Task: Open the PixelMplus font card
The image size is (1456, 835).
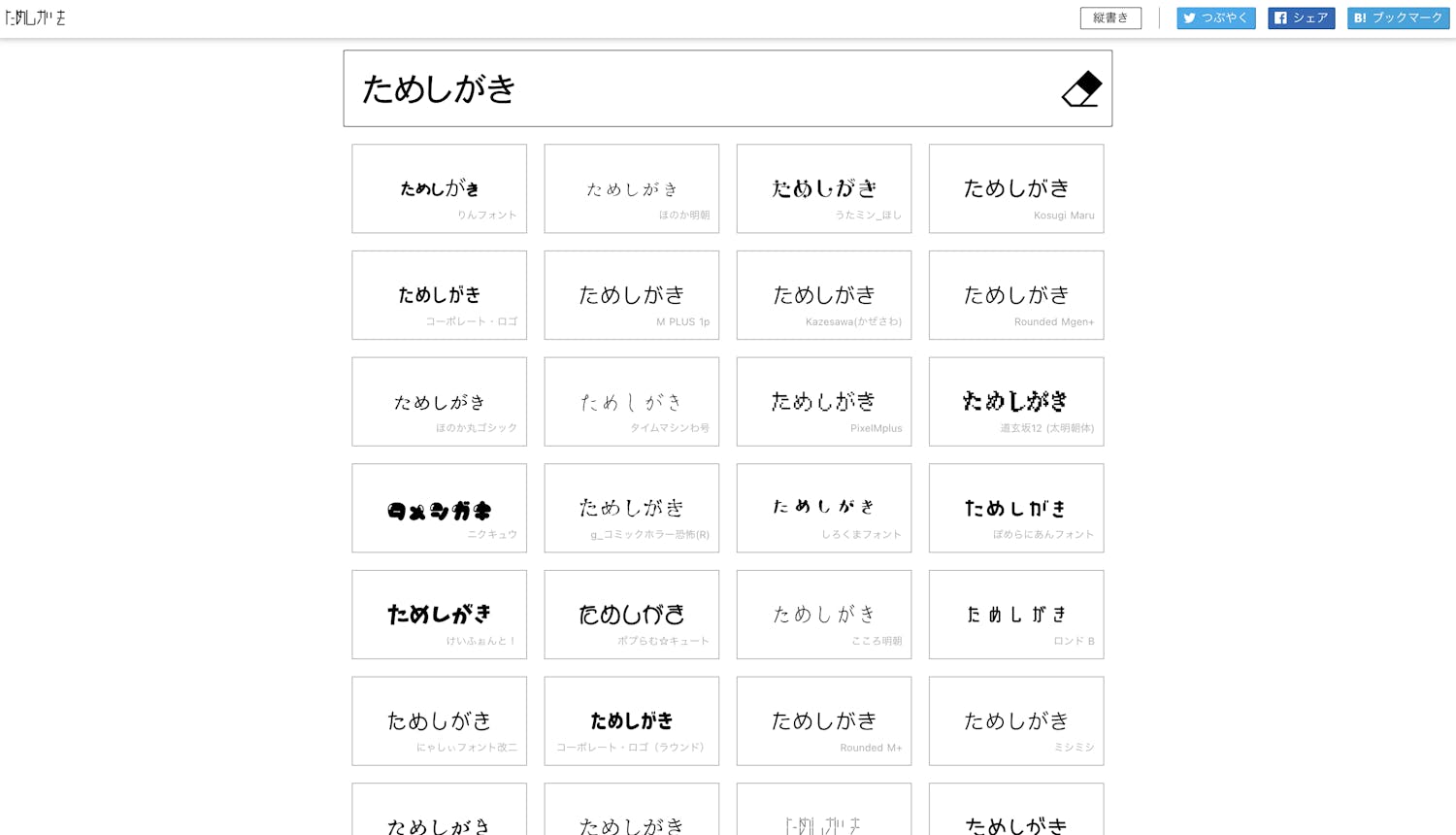Action: pos(823,401)
